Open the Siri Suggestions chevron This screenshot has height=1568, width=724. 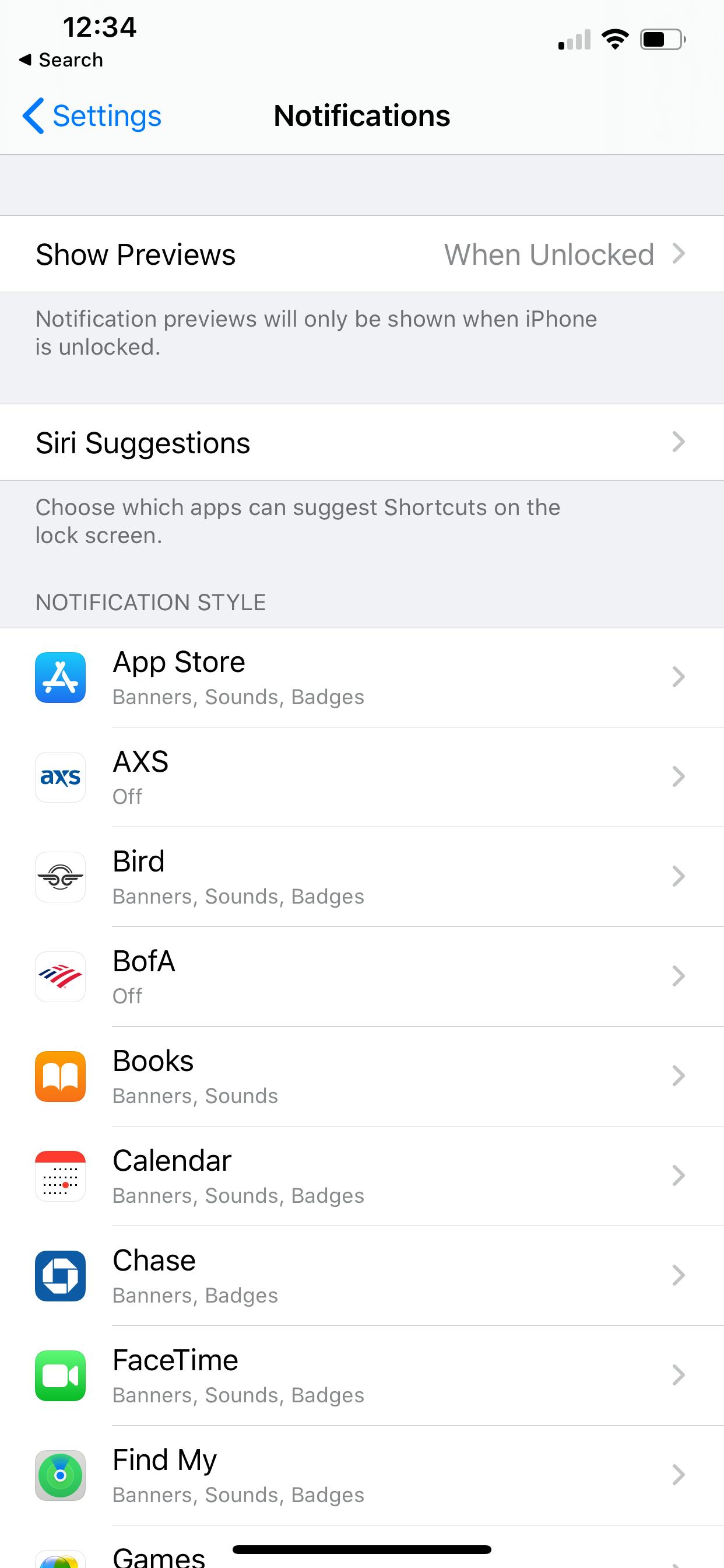coord(678,442)
